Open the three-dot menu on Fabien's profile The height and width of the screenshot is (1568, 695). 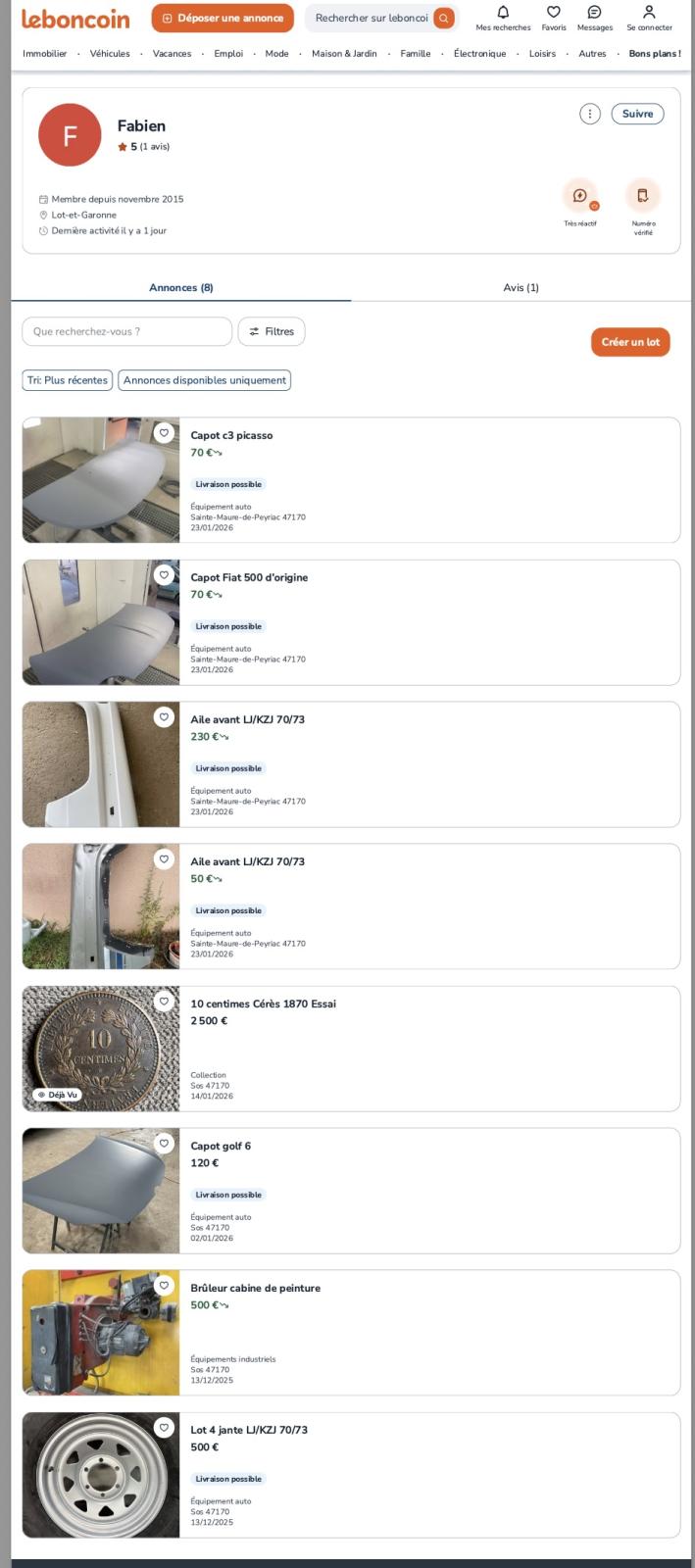click(x=589, y=114)
